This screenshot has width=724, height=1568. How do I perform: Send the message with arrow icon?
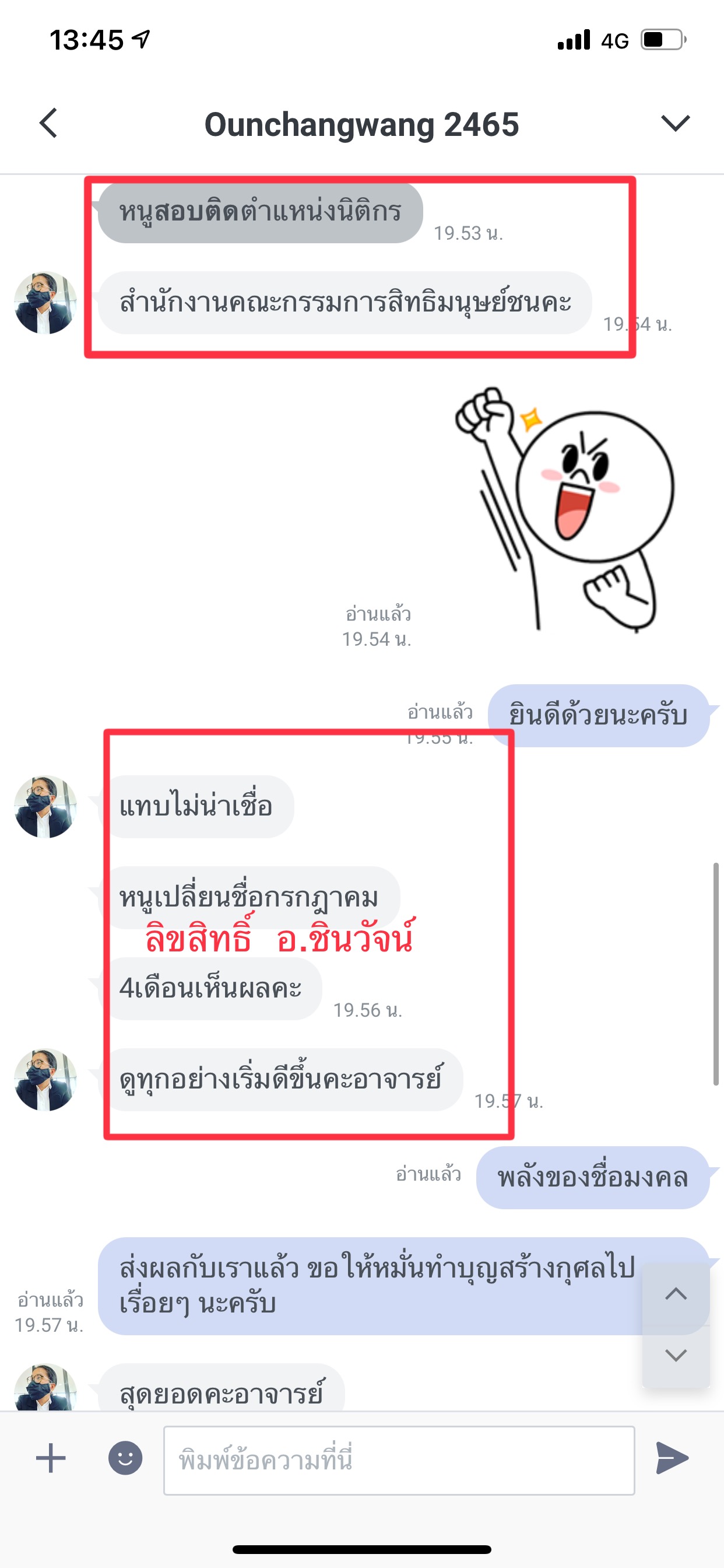(x=672, y=1458)
